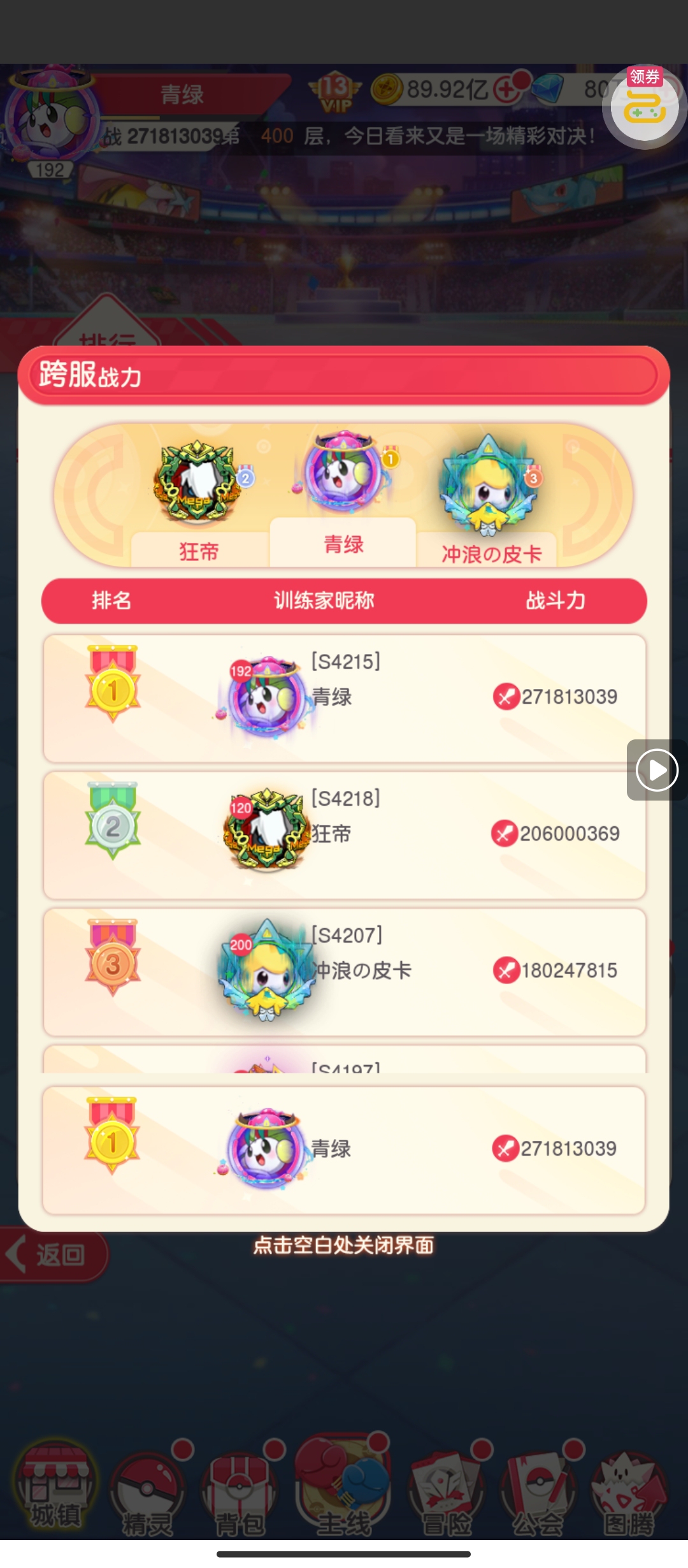This screenshot has height=1568, width=688.
Task: Tap the floating play video button
Action: (x=657, y=769)
